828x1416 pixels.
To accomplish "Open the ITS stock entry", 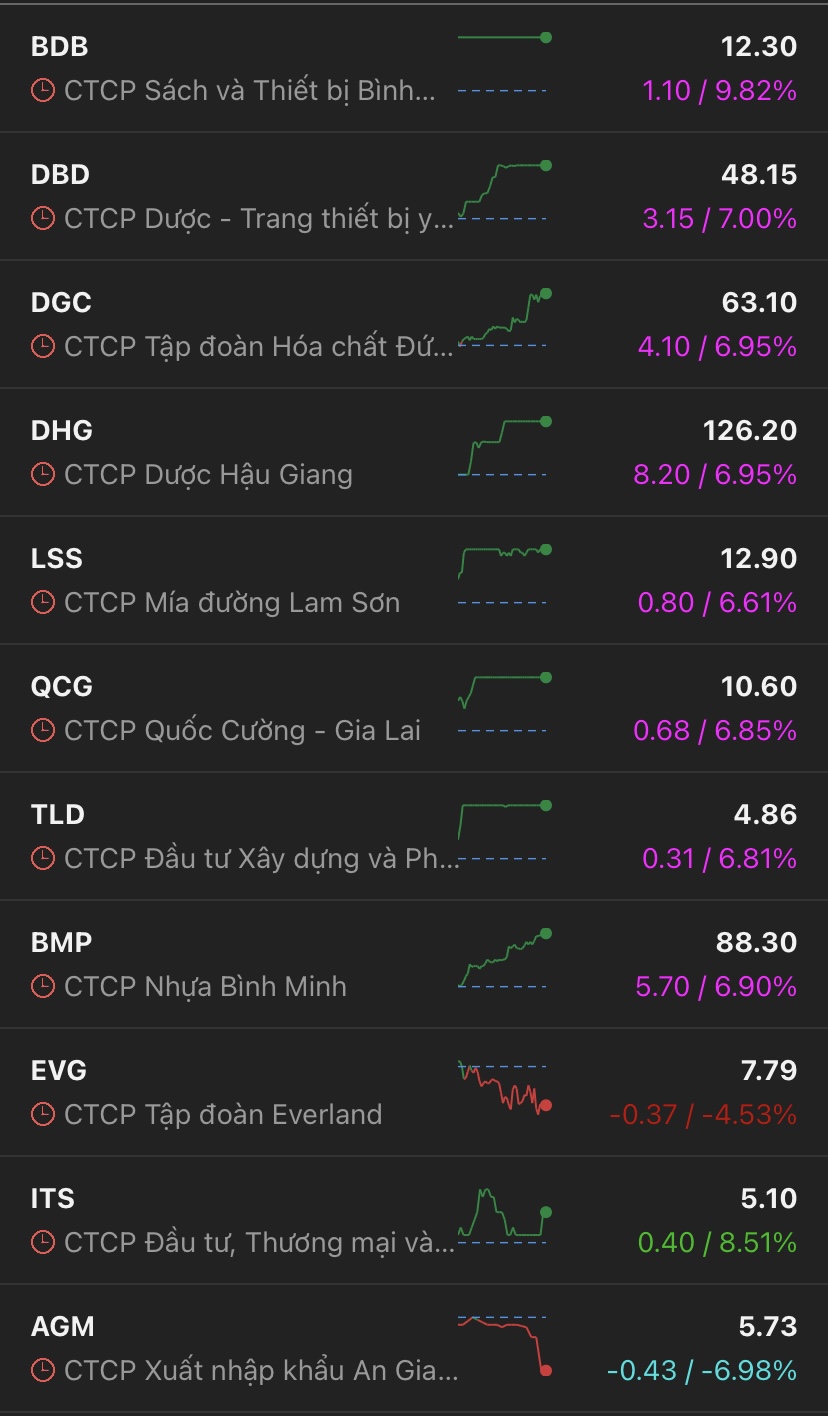I will click(240, 1220).
